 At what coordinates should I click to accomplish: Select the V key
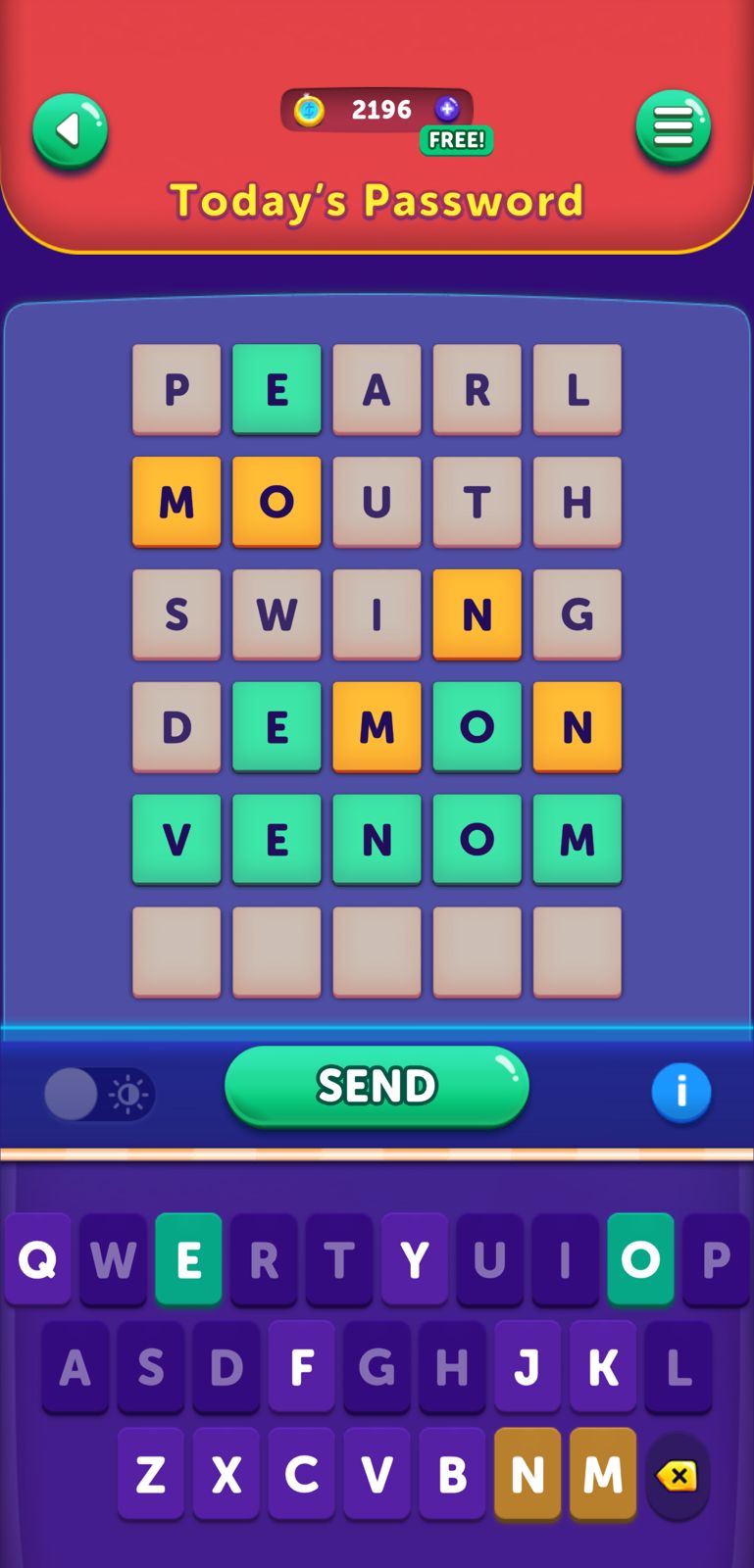[377, 1474]
